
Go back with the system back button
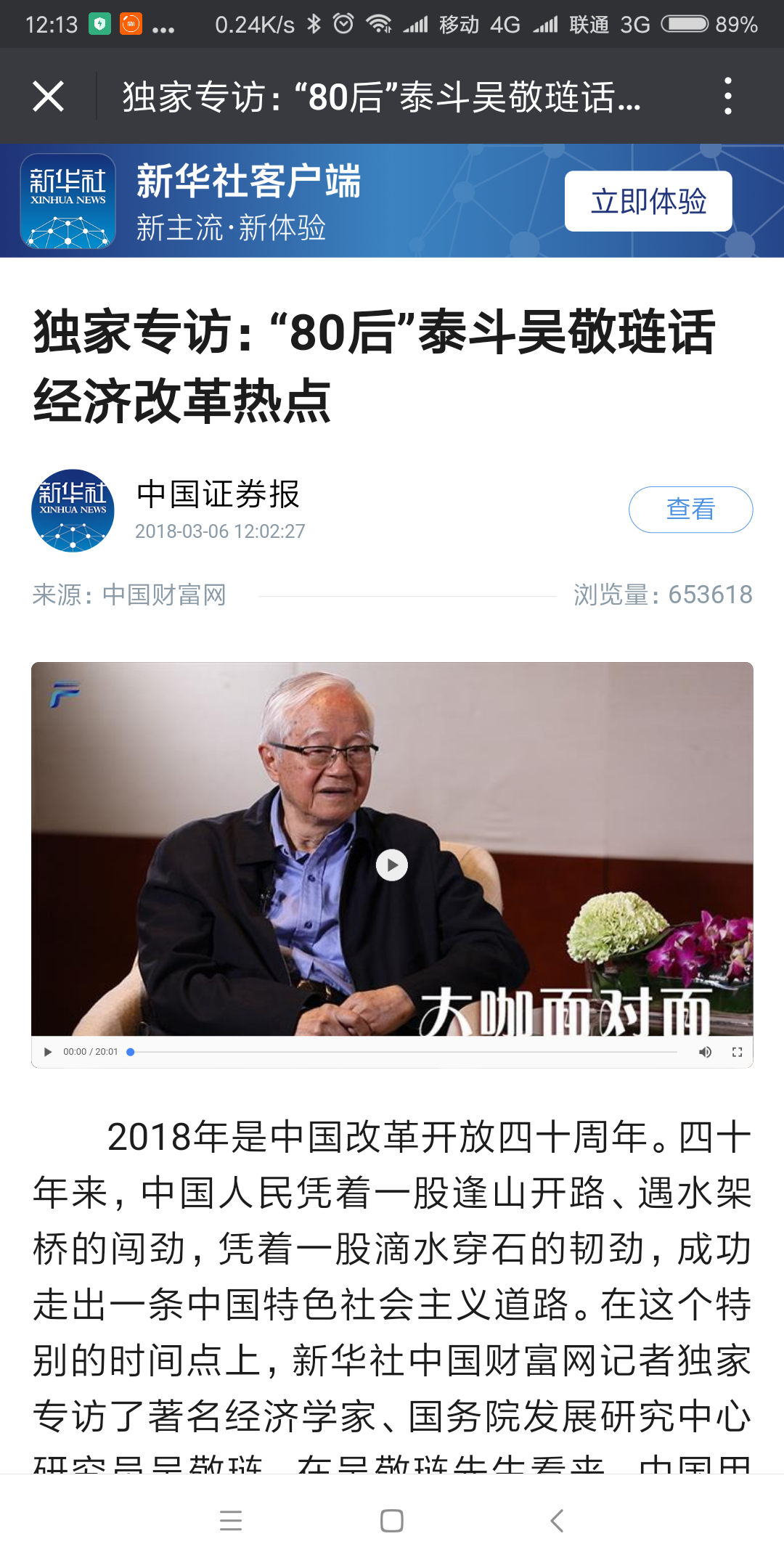click(x=557, y=1520)
